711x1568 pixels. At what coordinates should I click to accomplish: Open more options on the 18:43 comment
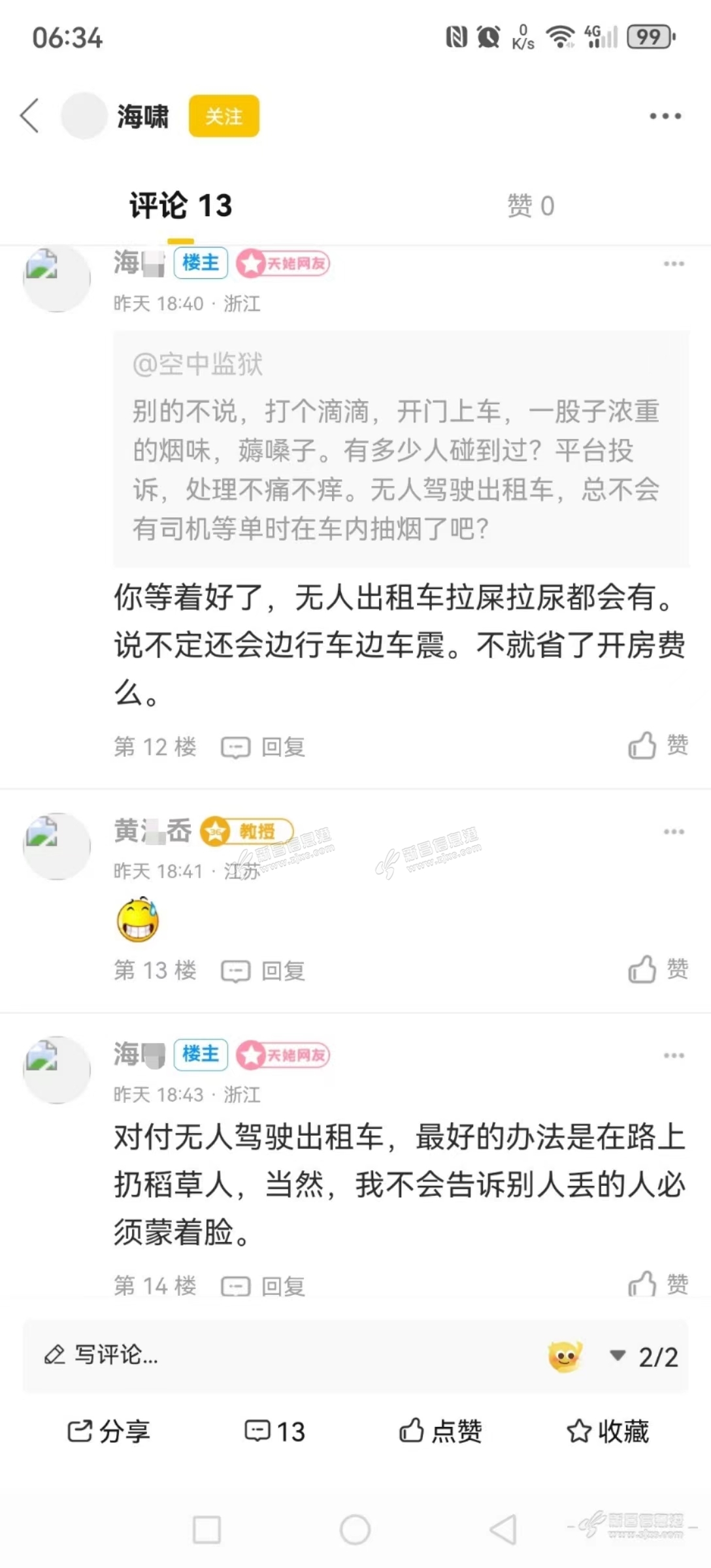673,1055
